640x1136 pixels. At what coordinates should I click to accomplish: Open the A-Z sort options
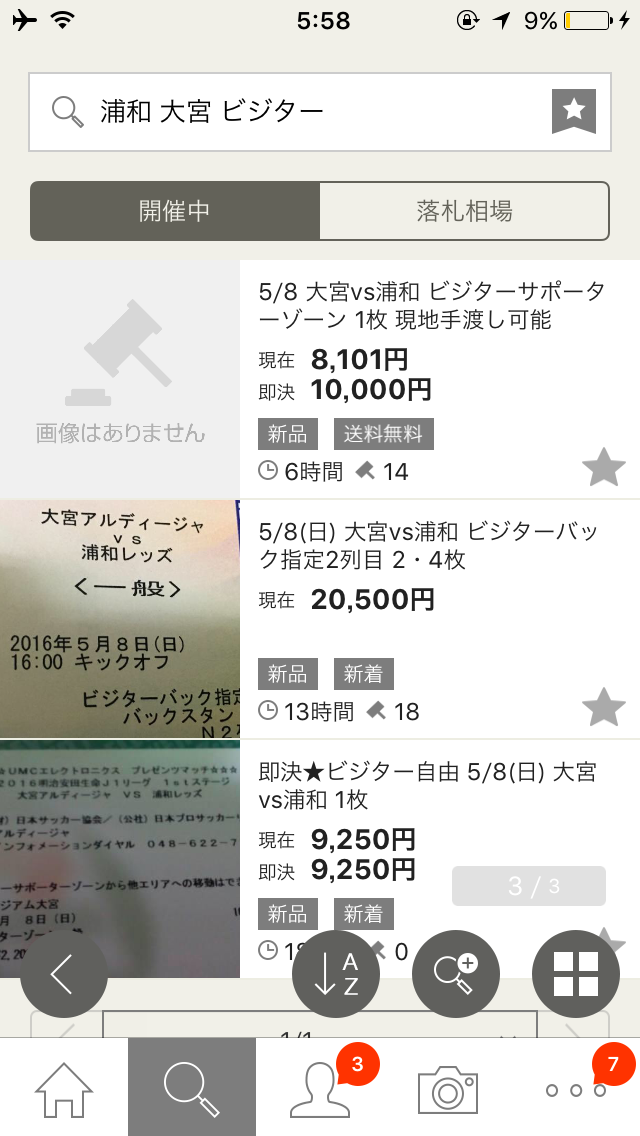pyautogui.click(x=336, y=974)
